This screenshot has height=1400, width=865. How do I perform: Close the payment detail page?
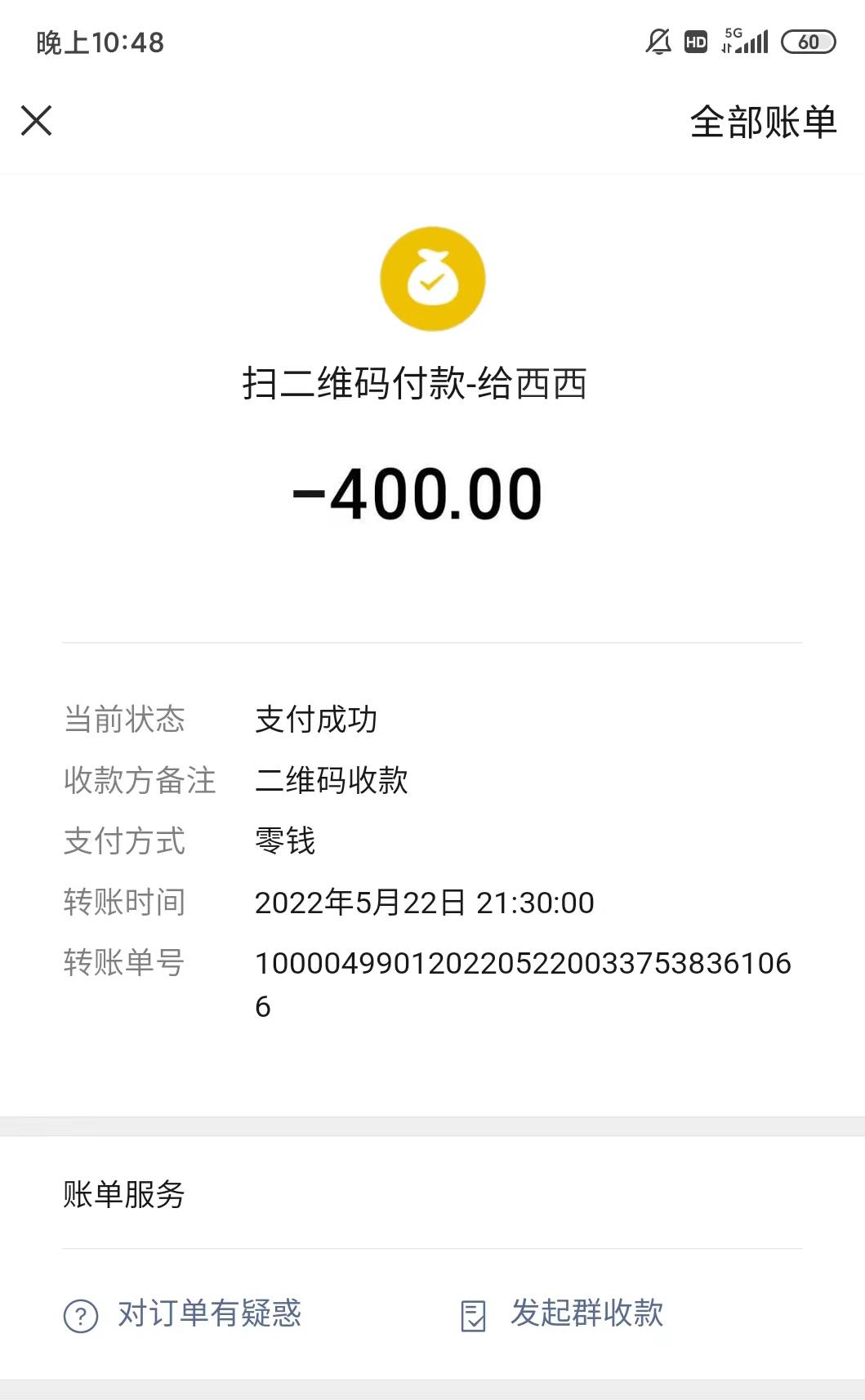point(36,120)
